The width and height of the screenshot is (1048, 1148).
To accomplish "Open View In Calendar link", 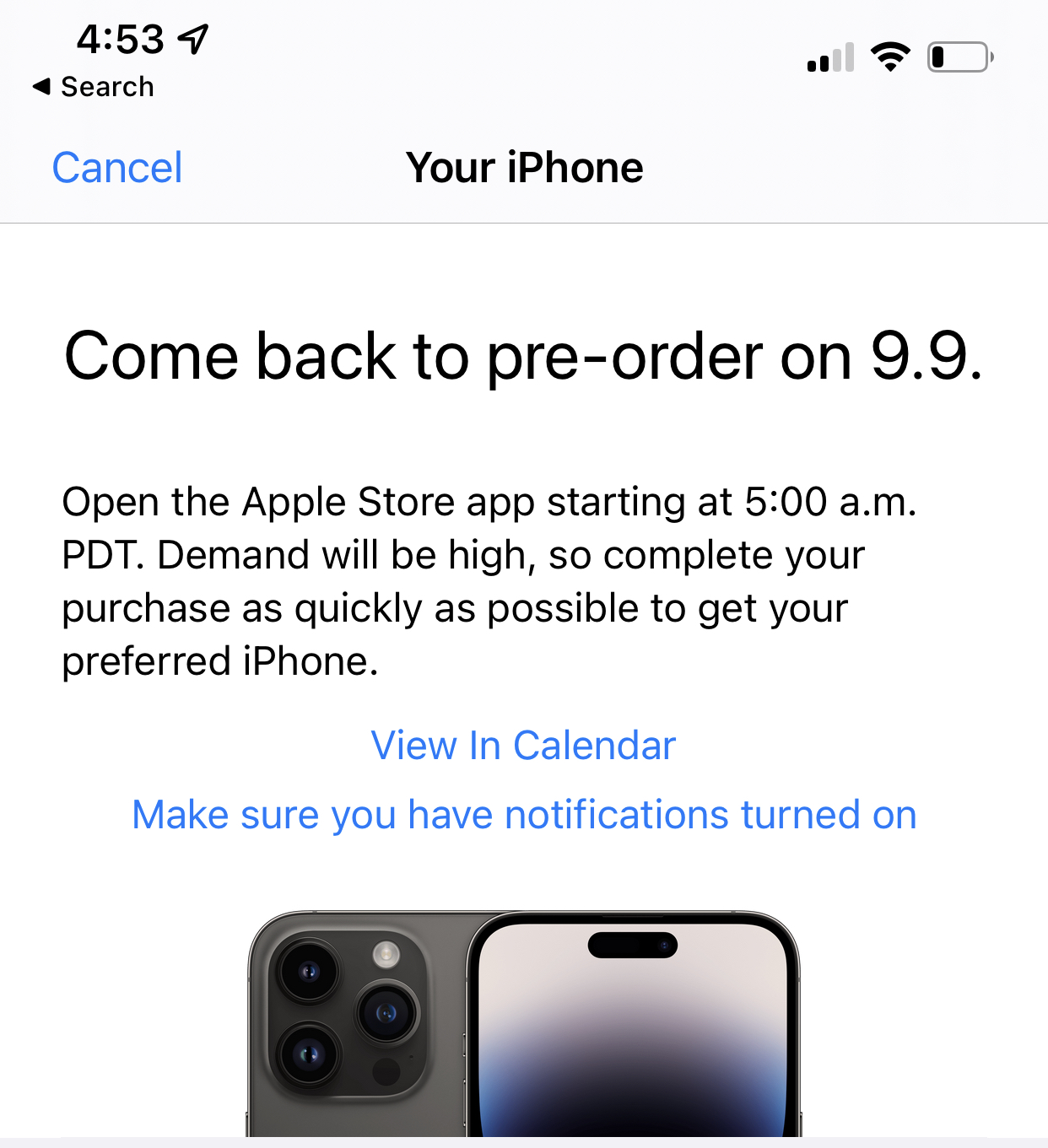I will click(x=523, y=746).
